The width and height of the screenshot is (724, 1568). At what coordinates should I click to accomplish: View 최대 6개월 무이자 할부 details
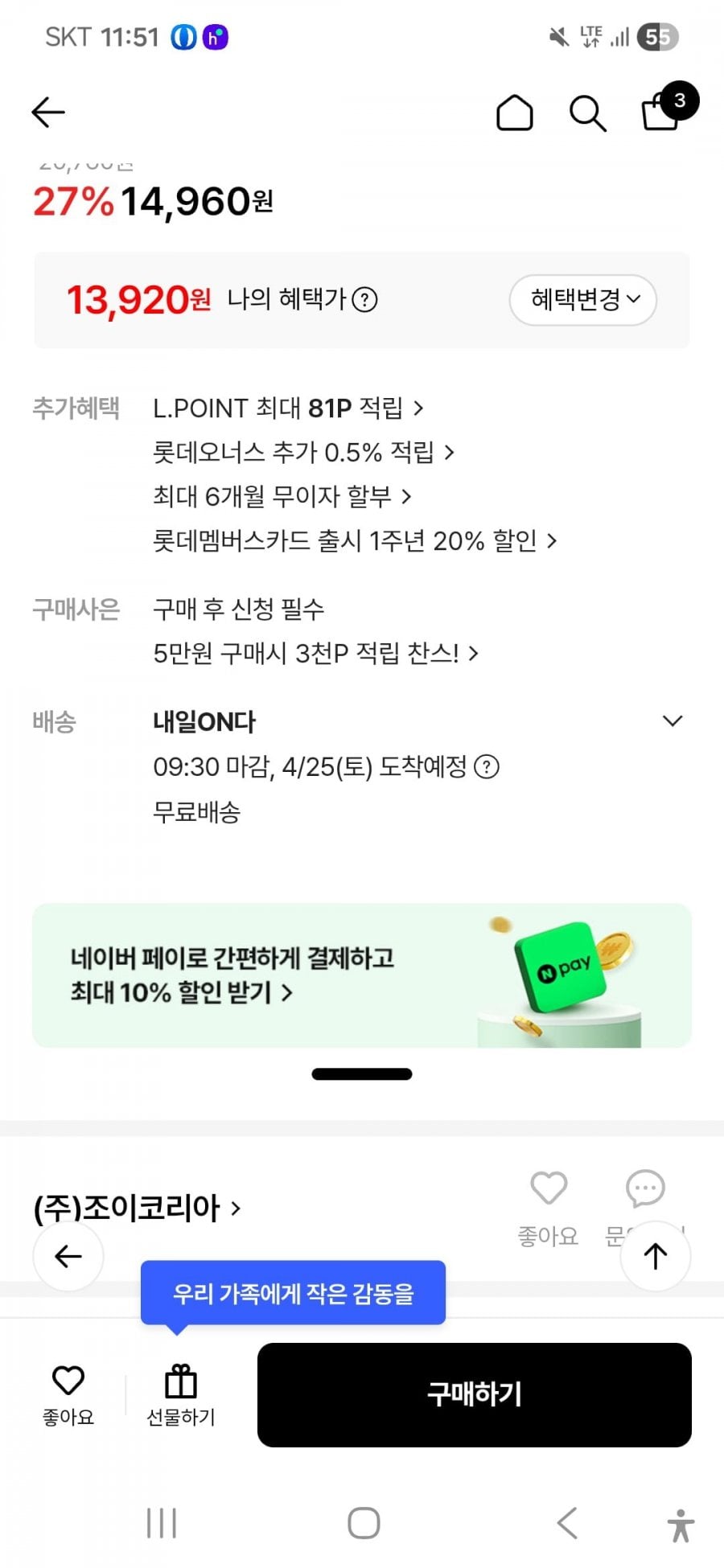click(x=282, y=496)
